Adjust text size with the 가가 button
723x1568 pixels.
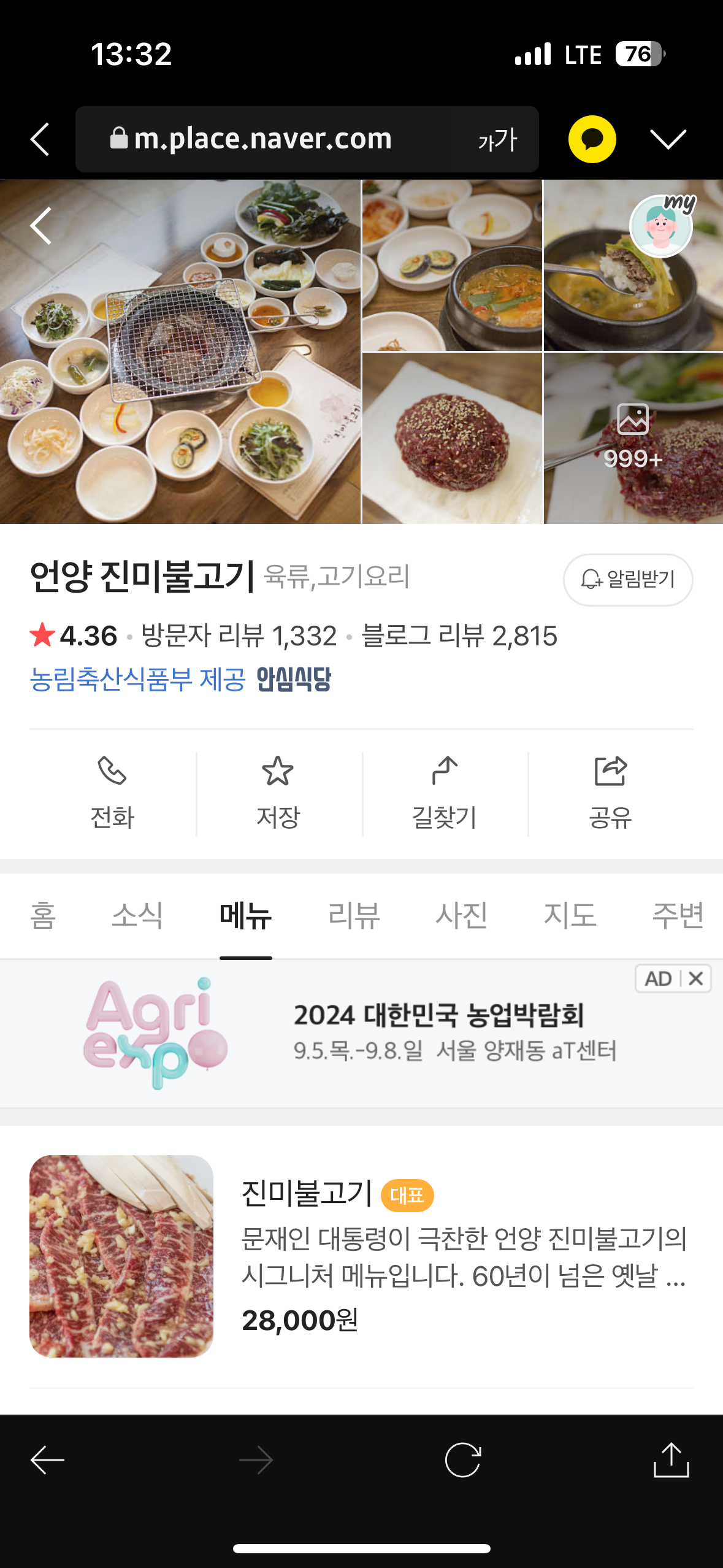click(497, 140)
